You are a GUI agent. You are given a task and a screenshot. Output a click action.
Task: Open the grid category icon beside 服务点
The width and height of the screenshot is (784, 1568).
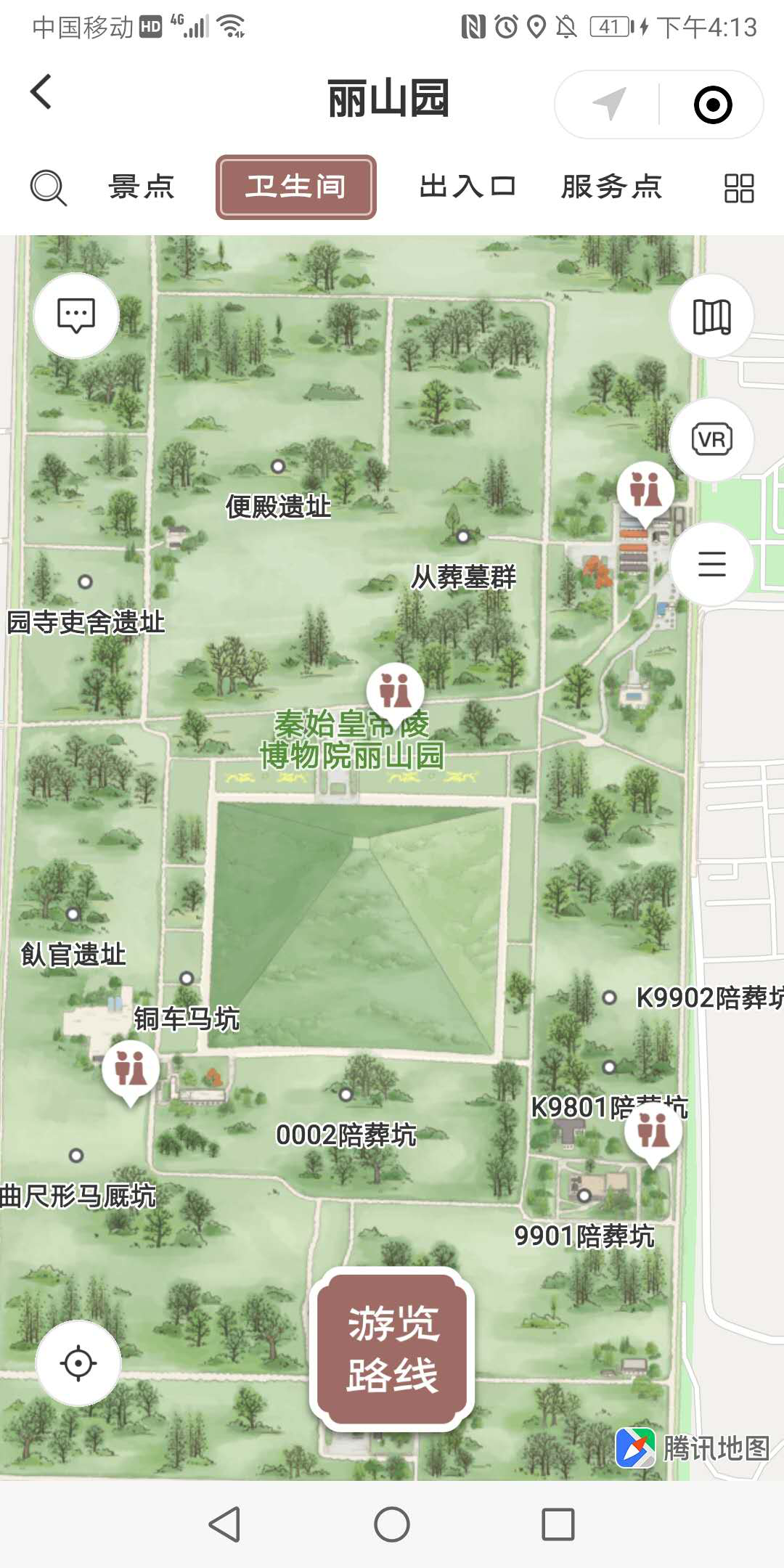[x=737, y=188]
